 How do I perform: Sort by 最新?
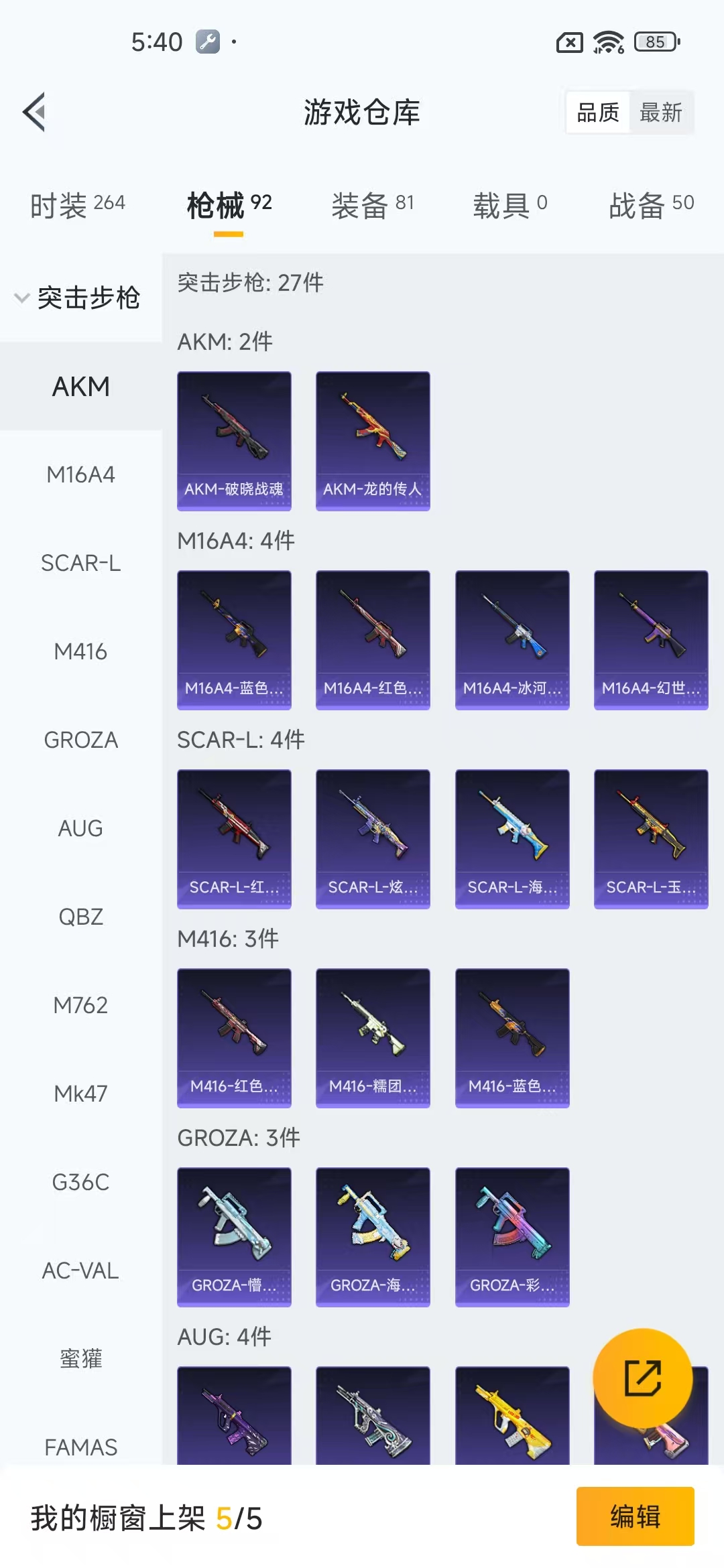click(x=660, y=113)
